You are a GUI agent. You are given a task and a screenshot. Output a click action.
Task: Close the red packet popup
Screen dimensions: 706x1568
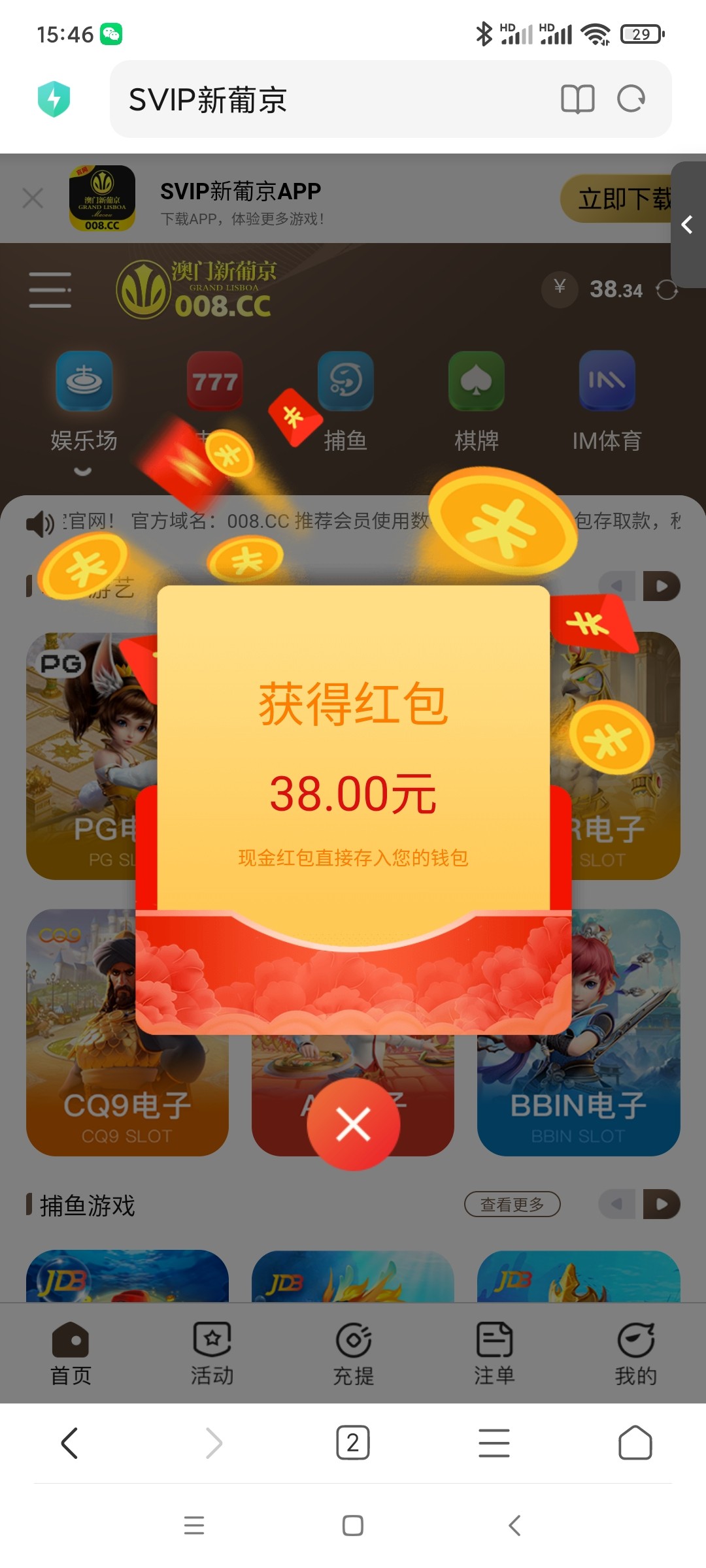(x=353, y=1124)
